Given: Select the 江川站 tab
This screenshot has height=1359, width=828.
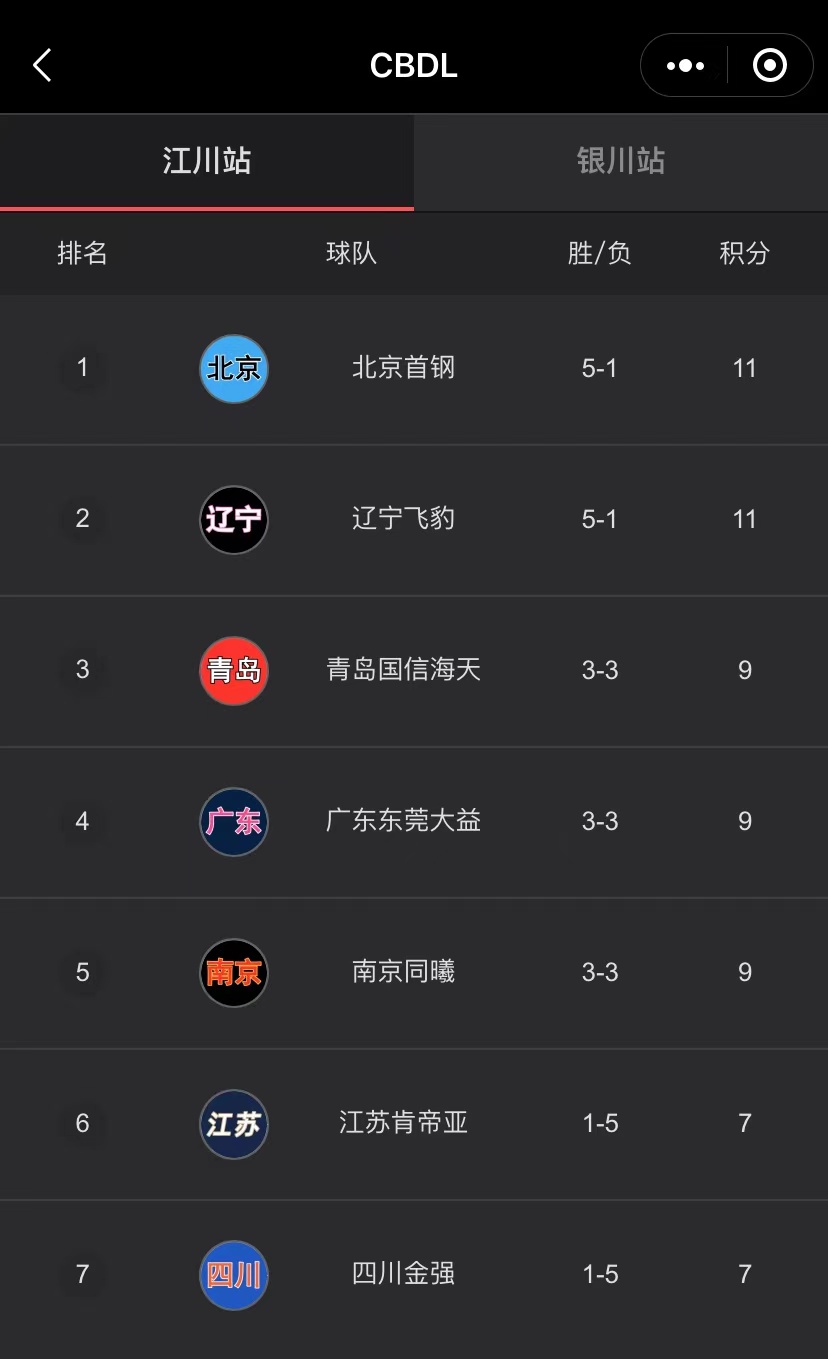Looking at the screenshot, I should click(207, 162).
